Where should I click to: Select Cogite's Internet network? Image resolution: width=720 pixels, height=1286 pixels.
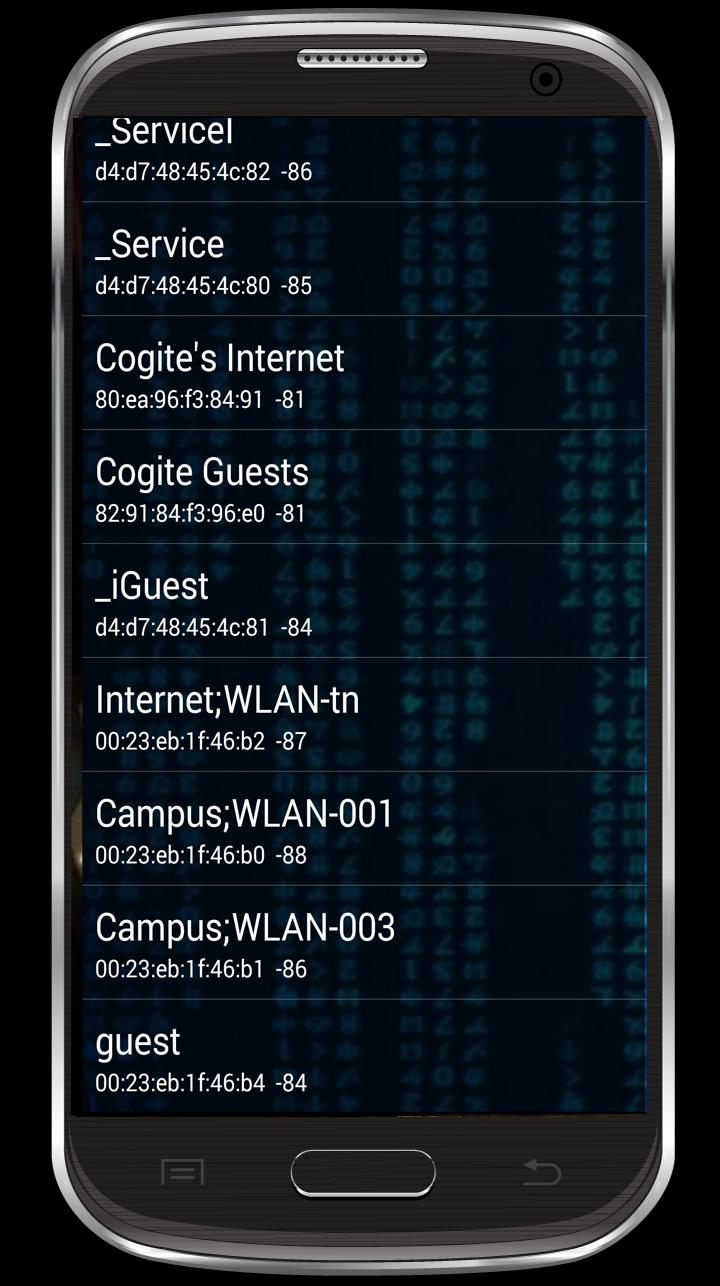pyautogui.click(x=360, y=375)
